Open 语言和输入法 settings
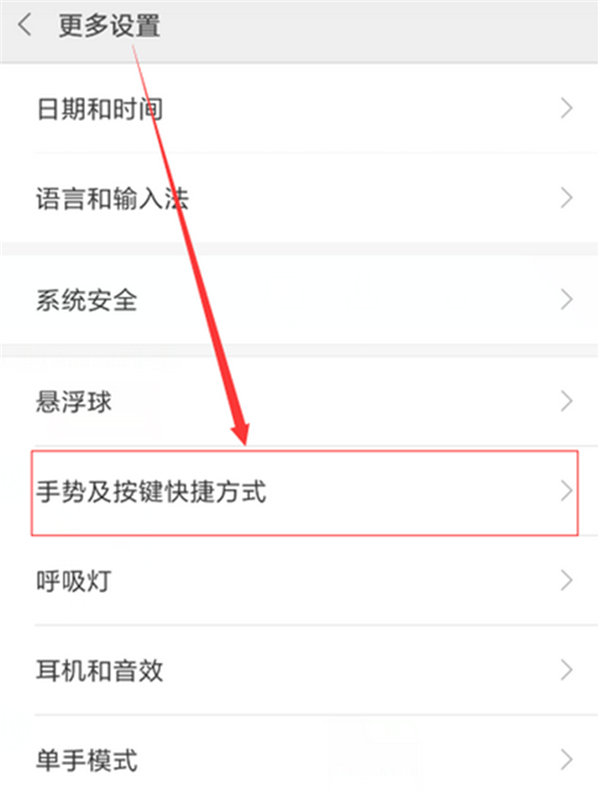Image resolution: width=600 pixels, height=799 pixels. pyautogui.click(x=300, y=197)
